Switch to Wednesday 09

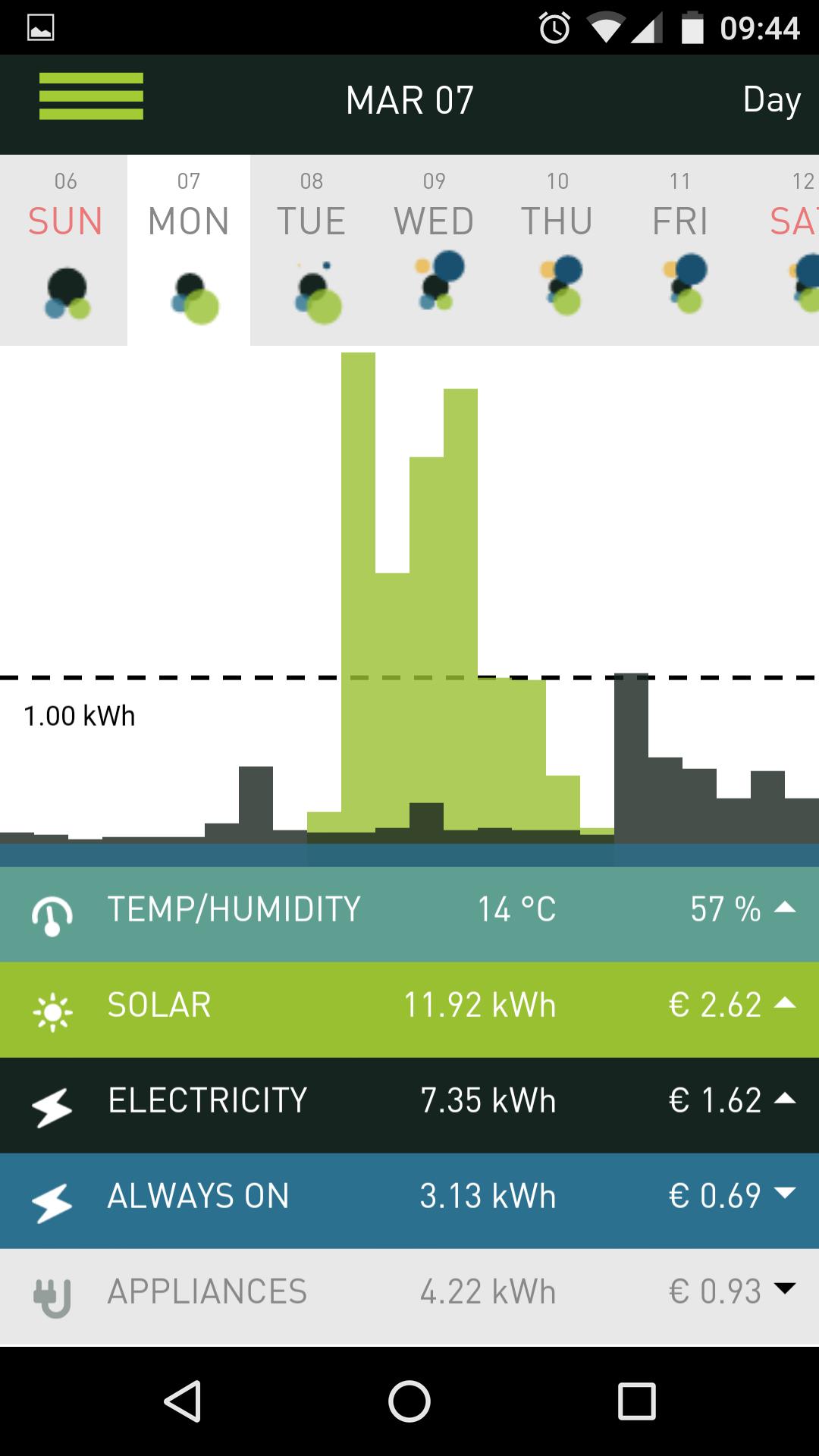click(435, 250)
